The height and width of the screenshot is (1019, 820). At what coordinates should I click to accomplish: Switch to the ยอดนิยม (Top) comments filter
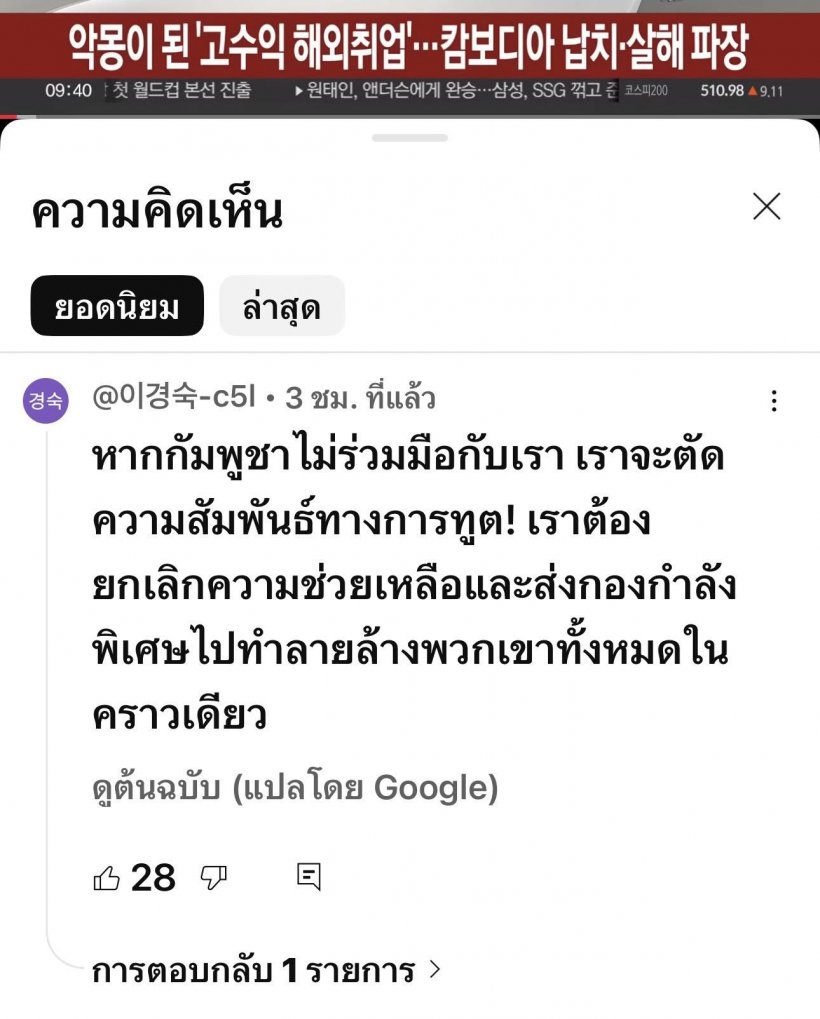(117, 306)
